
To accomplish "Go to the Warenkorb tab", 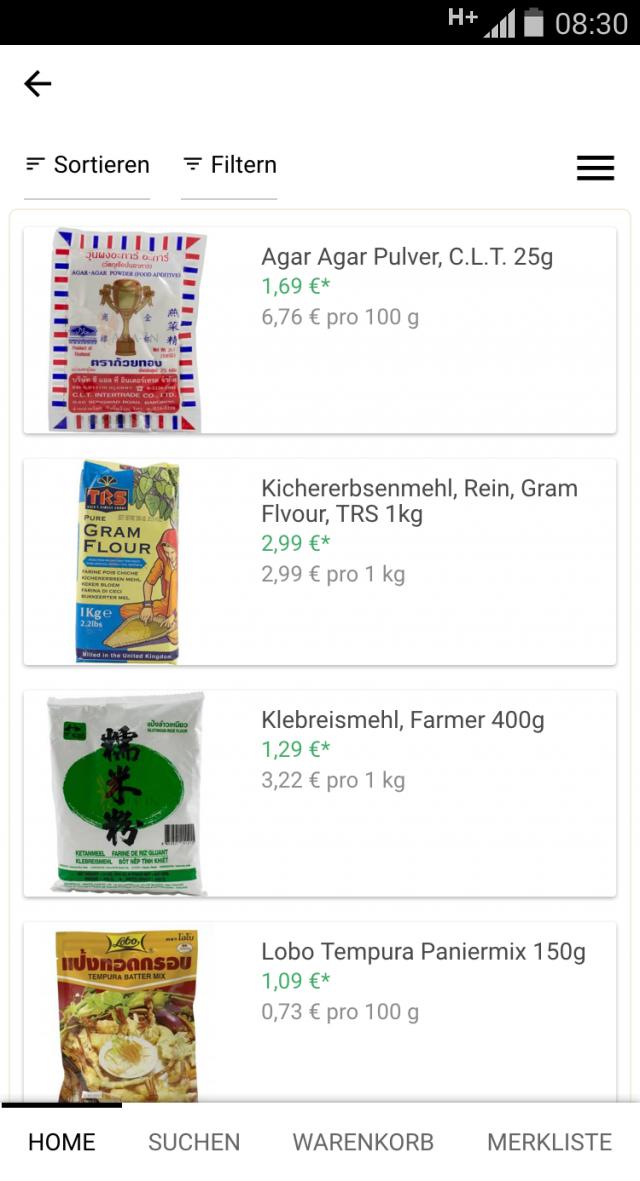I will click(x=363, y=1142).
